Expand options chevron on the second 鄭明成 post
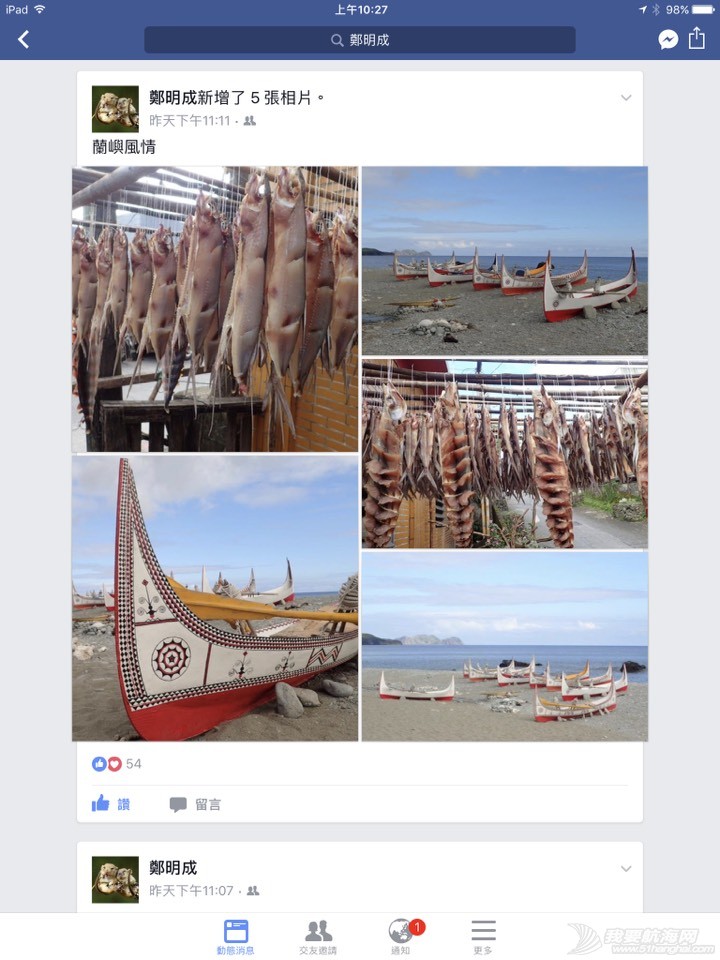 point(626,869)
